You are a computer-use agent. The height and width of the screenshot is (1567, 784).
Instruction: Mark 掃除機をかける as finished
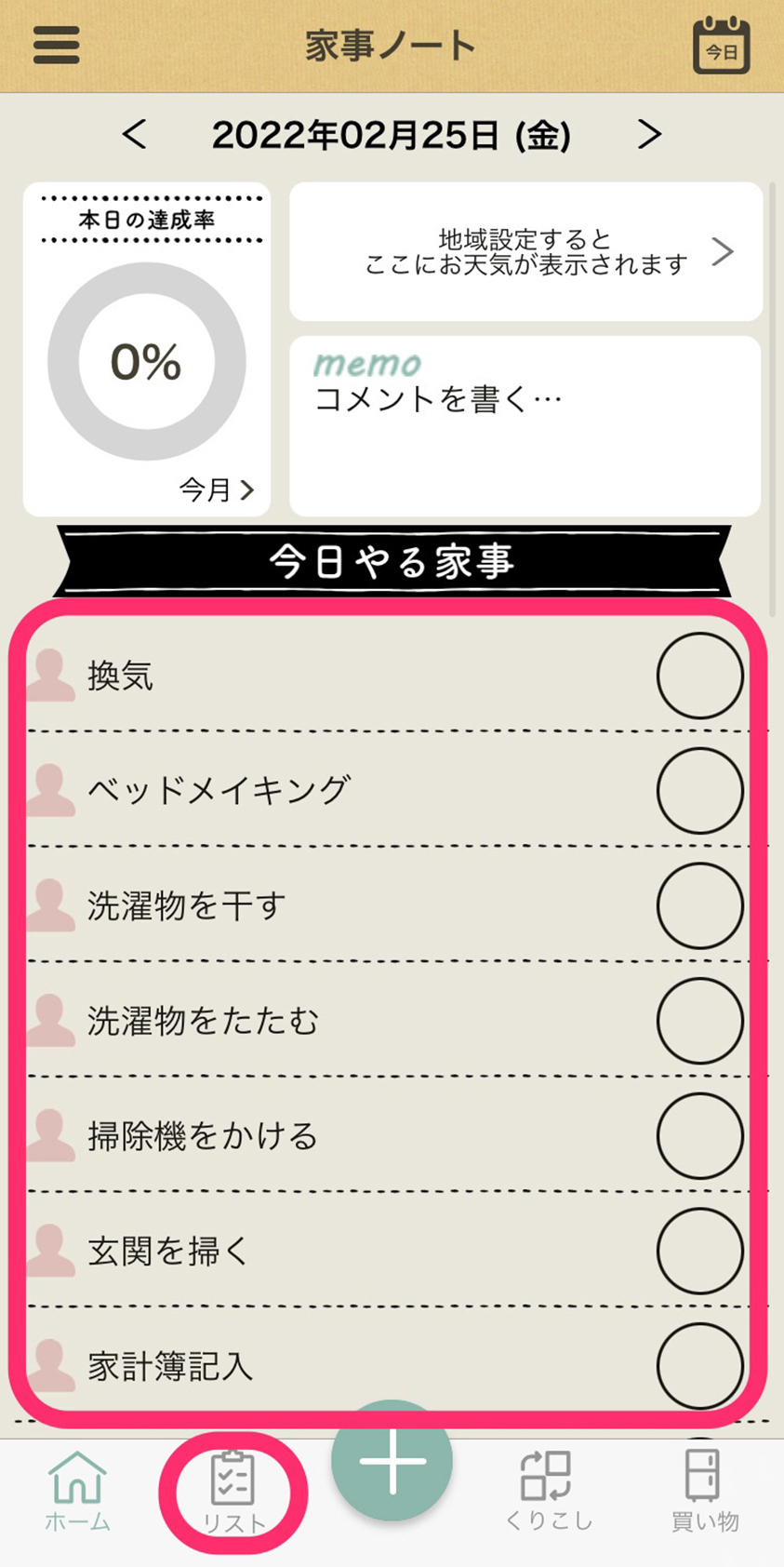(699, 1136)
